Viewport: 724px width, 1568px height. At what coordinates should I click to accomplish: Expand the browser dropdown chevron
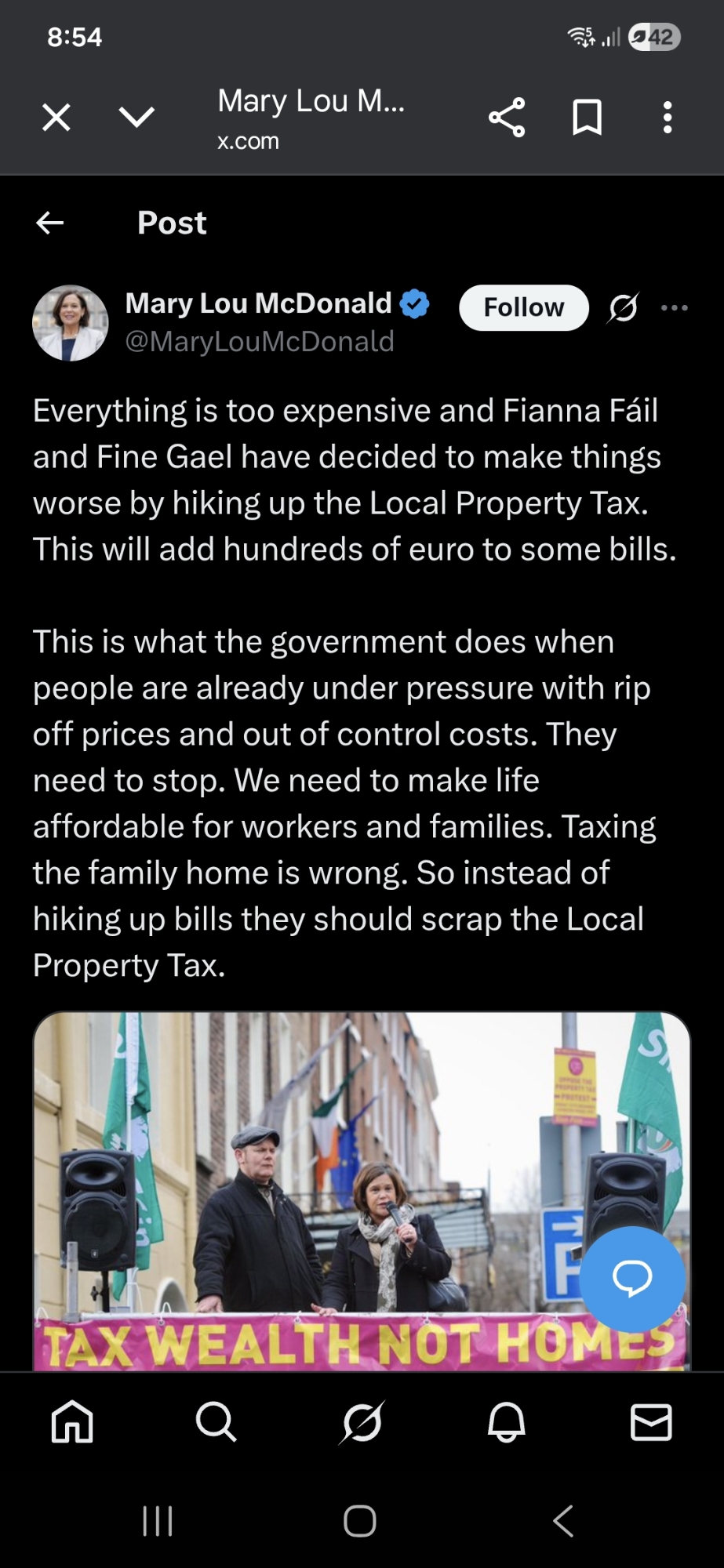pos(136,118)
